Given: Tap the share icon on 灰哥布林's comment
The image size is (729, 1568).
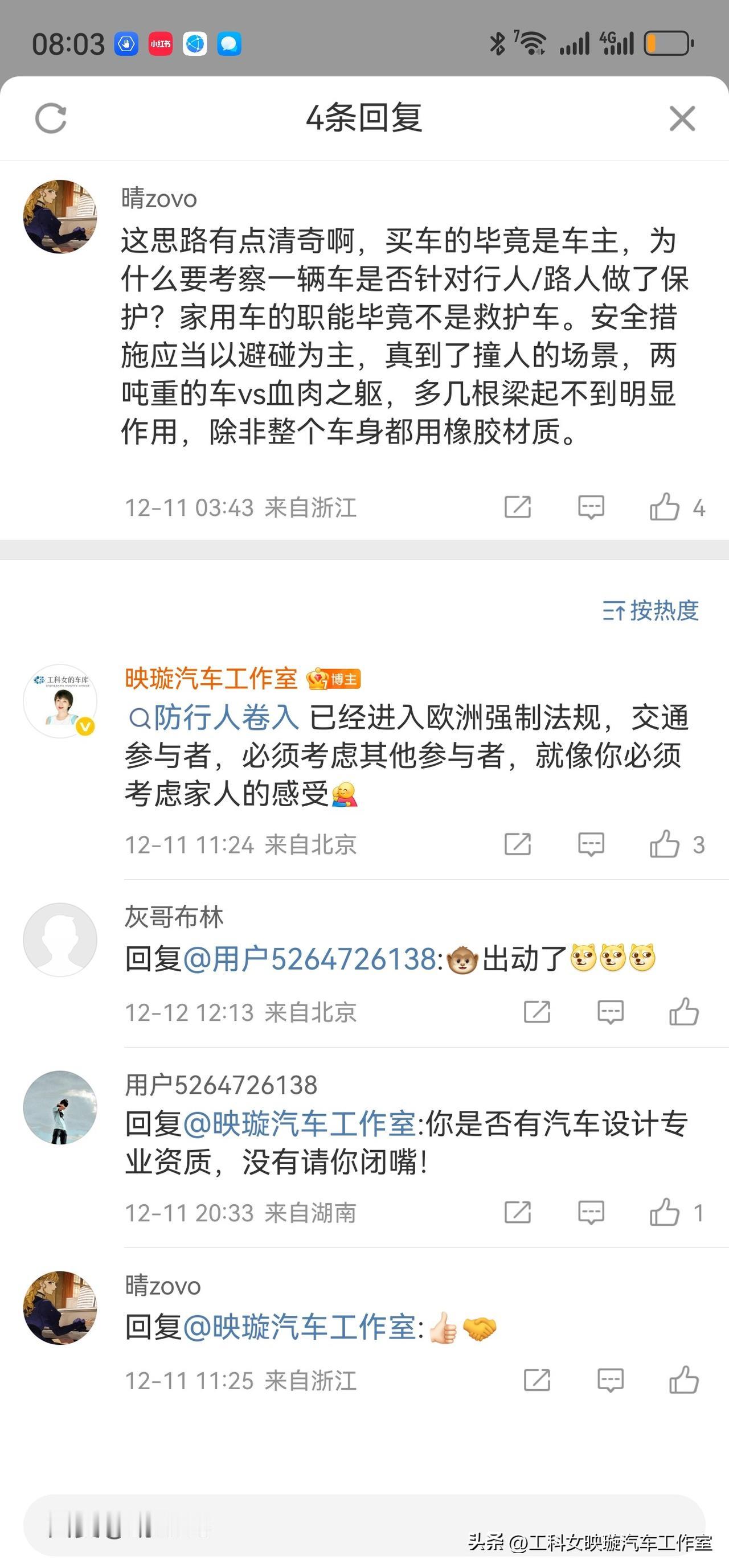Looking at the screenshot, I should tap(536, 1012).
